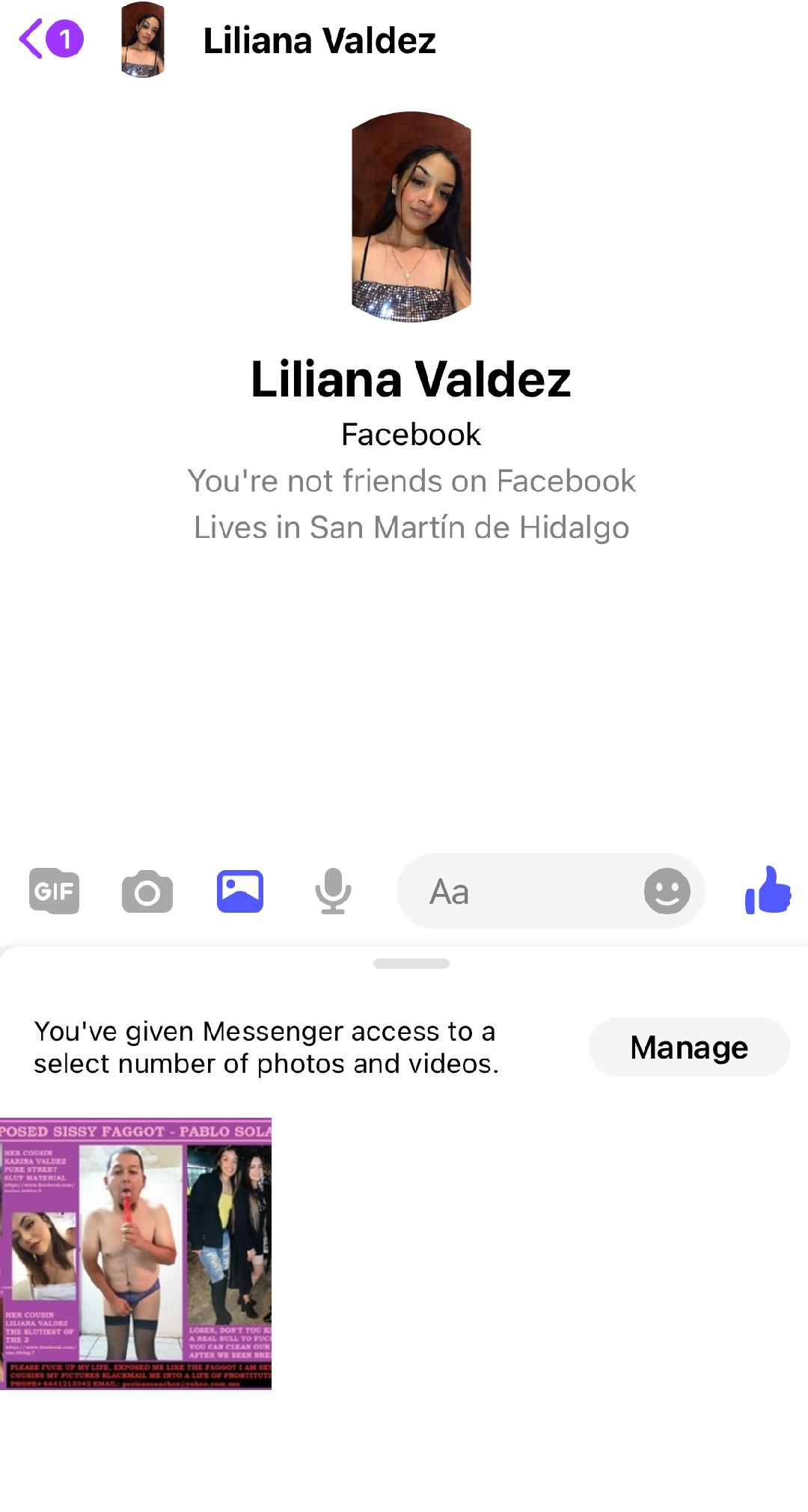Image resolution: width=808 pixels, height=1512 pixels.
Task: Tap Manage to change photo access
Action: (688, 1047)
